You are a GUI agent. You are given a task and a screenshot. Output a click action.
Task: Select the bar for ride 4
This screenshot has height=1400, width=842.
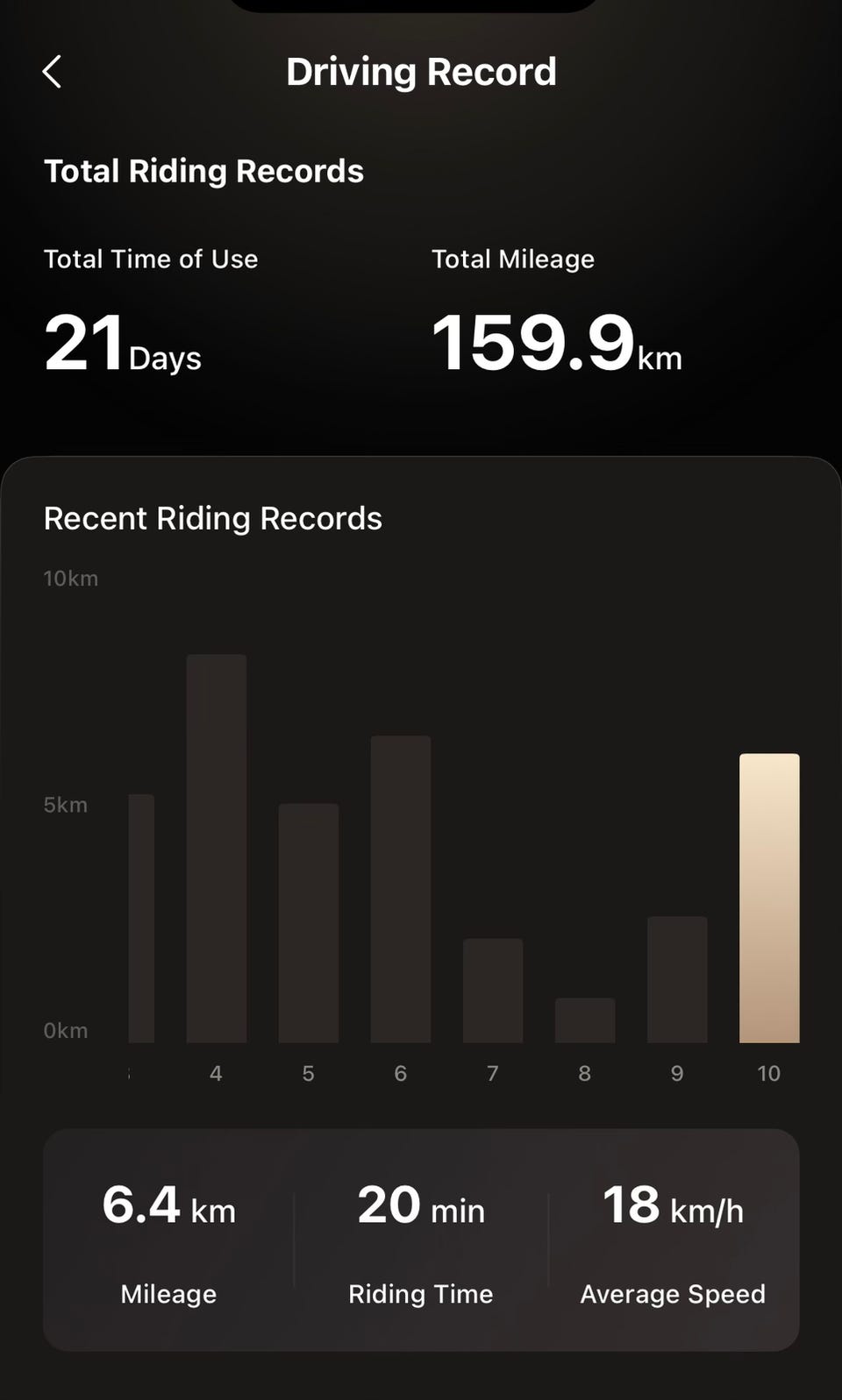pyautogui.click(x=217, y=849)
